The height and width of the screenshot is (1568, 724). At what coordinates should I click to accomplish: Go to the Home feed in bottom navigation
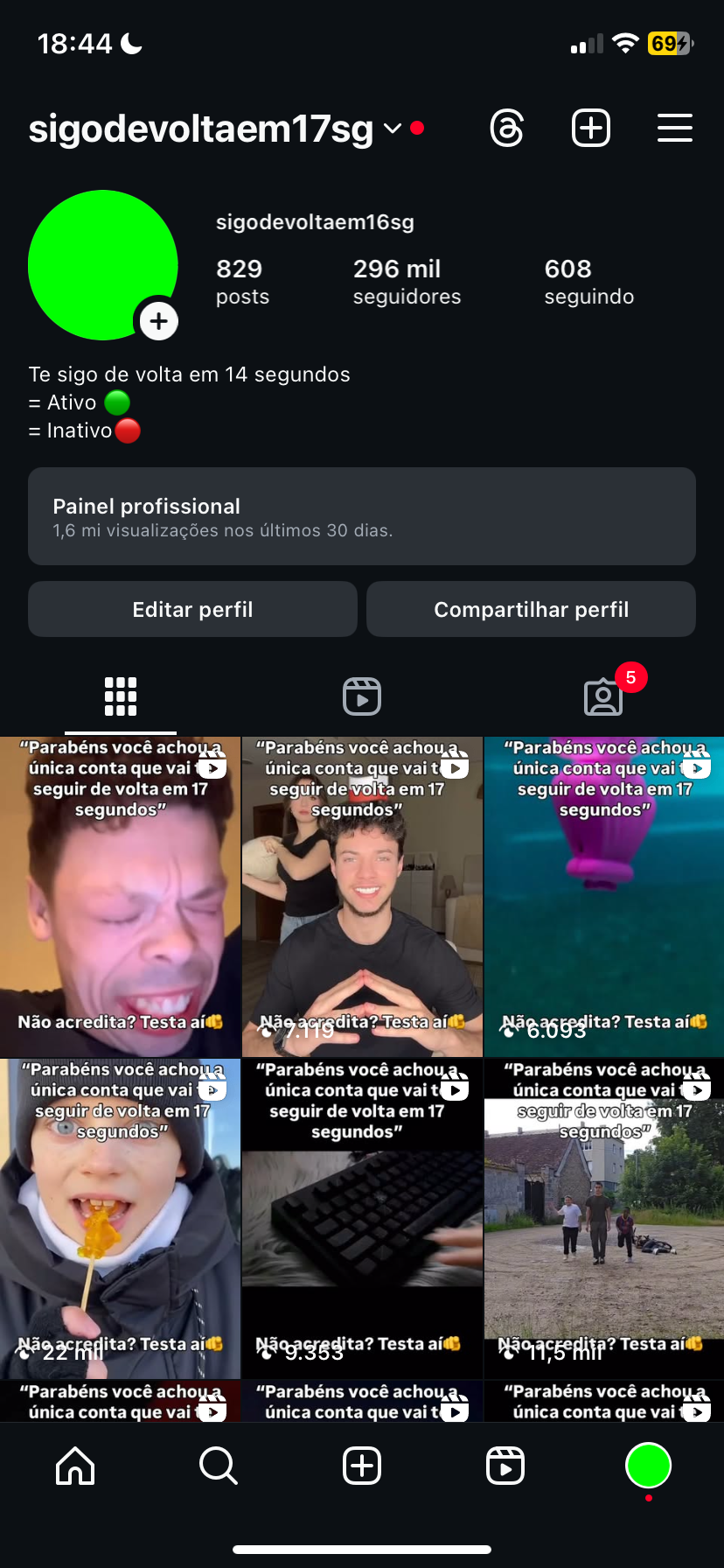click(x=75, y=1466)
